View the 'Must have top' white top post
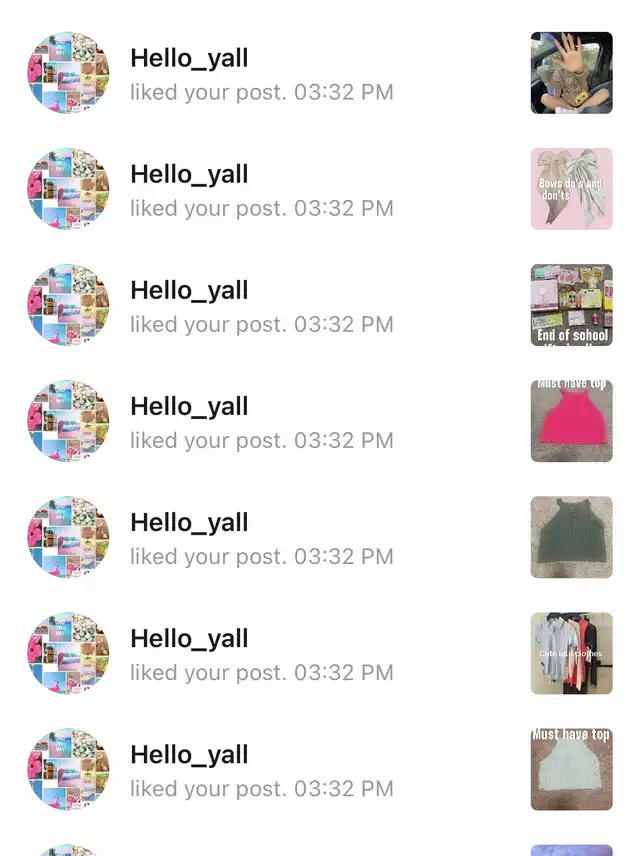The height and width of the screenshot is (856, 640). coord(571,769)
